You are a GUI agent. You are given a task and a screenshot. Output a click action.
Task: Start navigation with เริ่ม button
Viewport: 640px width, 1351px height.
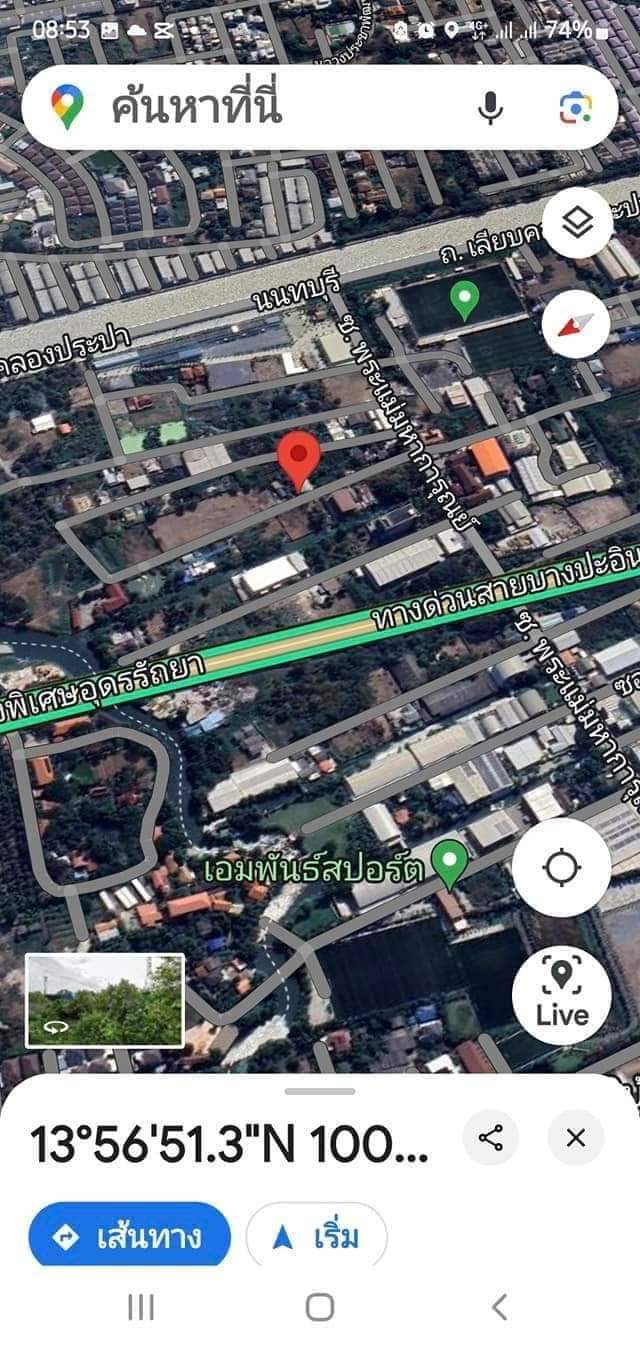(316, 1237)
